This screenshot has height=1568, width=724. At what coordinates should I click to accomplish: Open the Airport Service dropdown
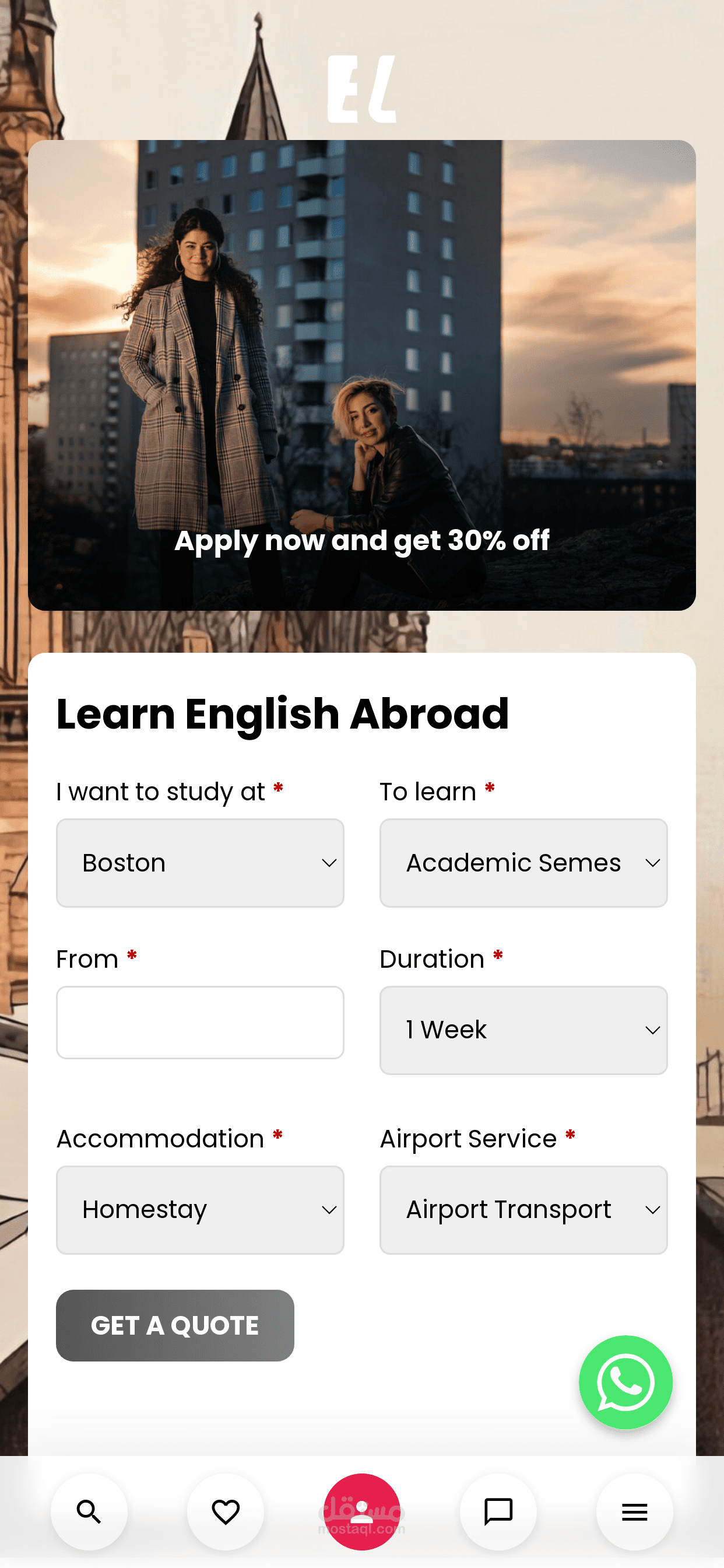tap(523, 1209)
